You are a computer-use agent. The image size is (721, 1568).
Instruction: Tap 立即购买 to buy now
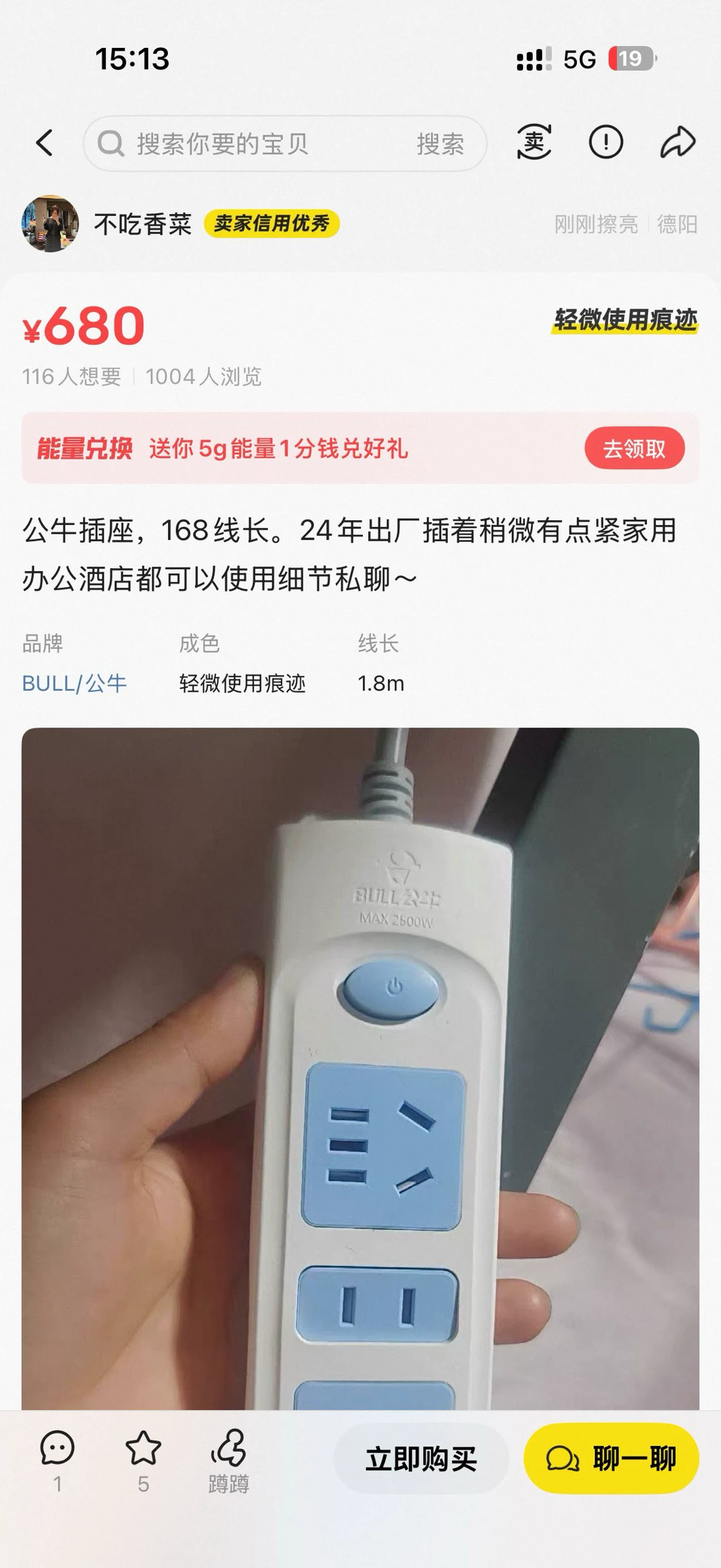(421, 1458)
